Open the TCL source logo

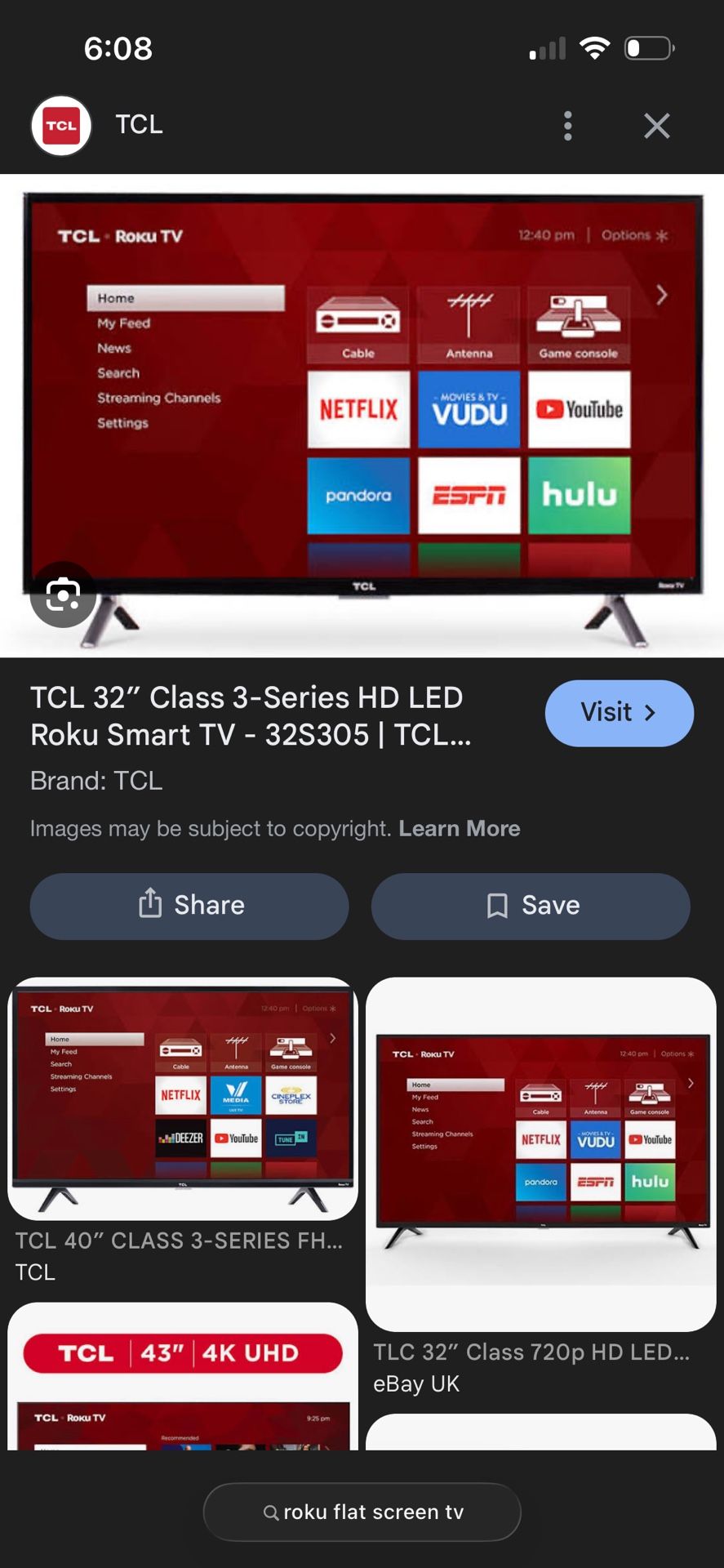(x=61, y=126)
